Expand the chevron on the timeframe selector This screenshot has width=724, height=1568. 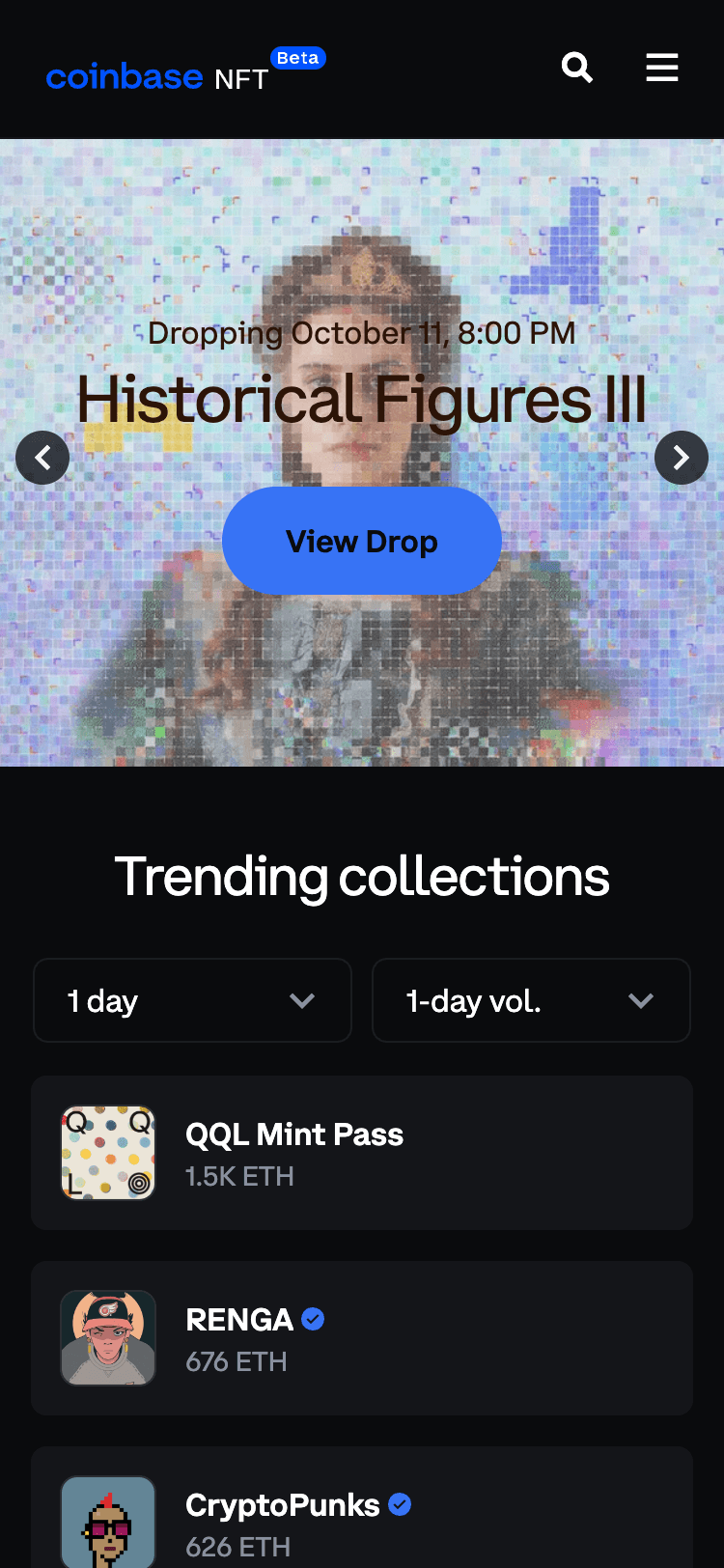pos(302,1002)
